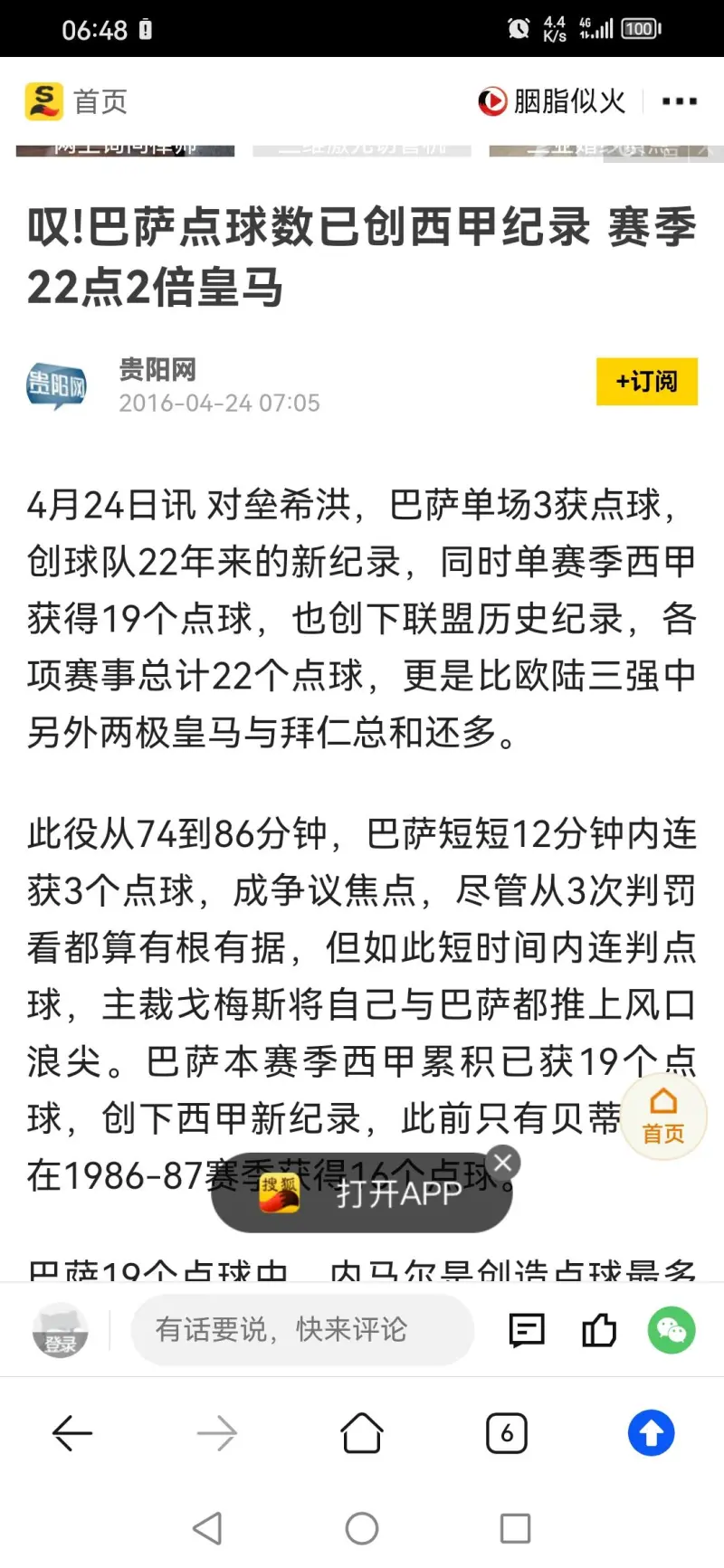Go back to the previous page

[x=72, y=1433]
